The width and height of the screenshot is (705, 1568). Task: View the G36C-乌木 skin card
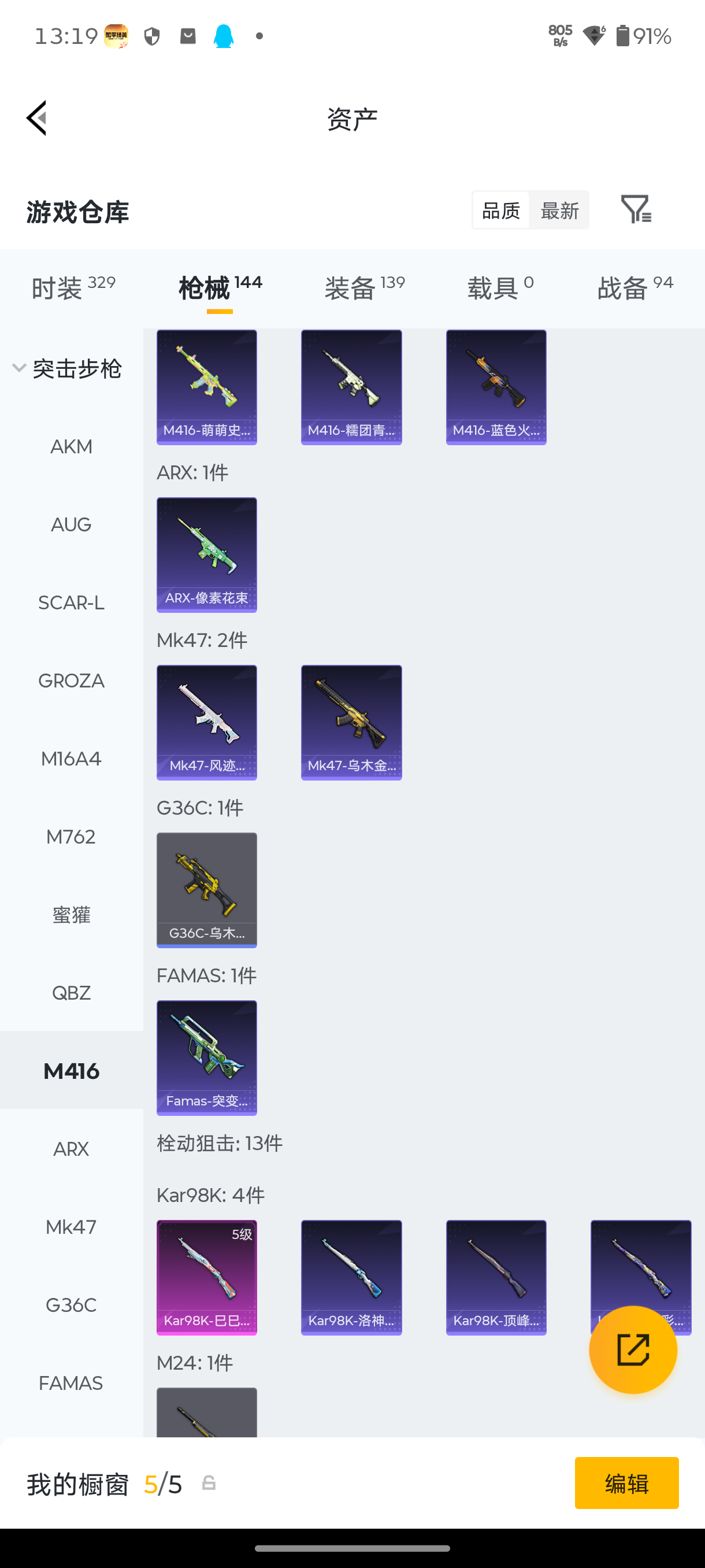coord(207,890)
